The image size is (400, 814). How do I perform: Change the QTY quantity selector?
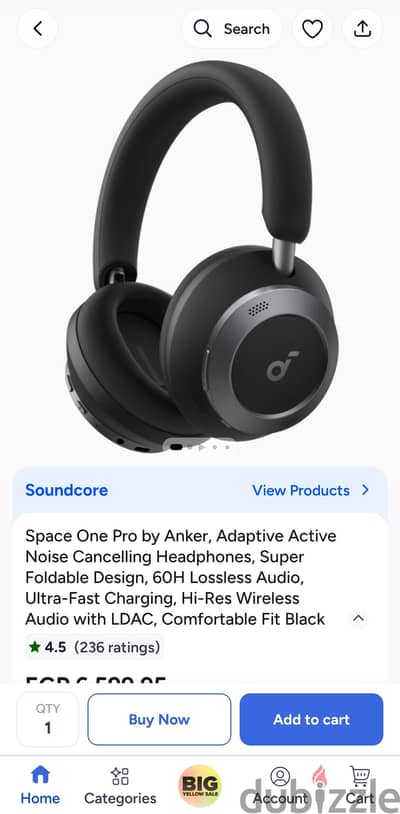pyautogui.click(x=48, y=719)
